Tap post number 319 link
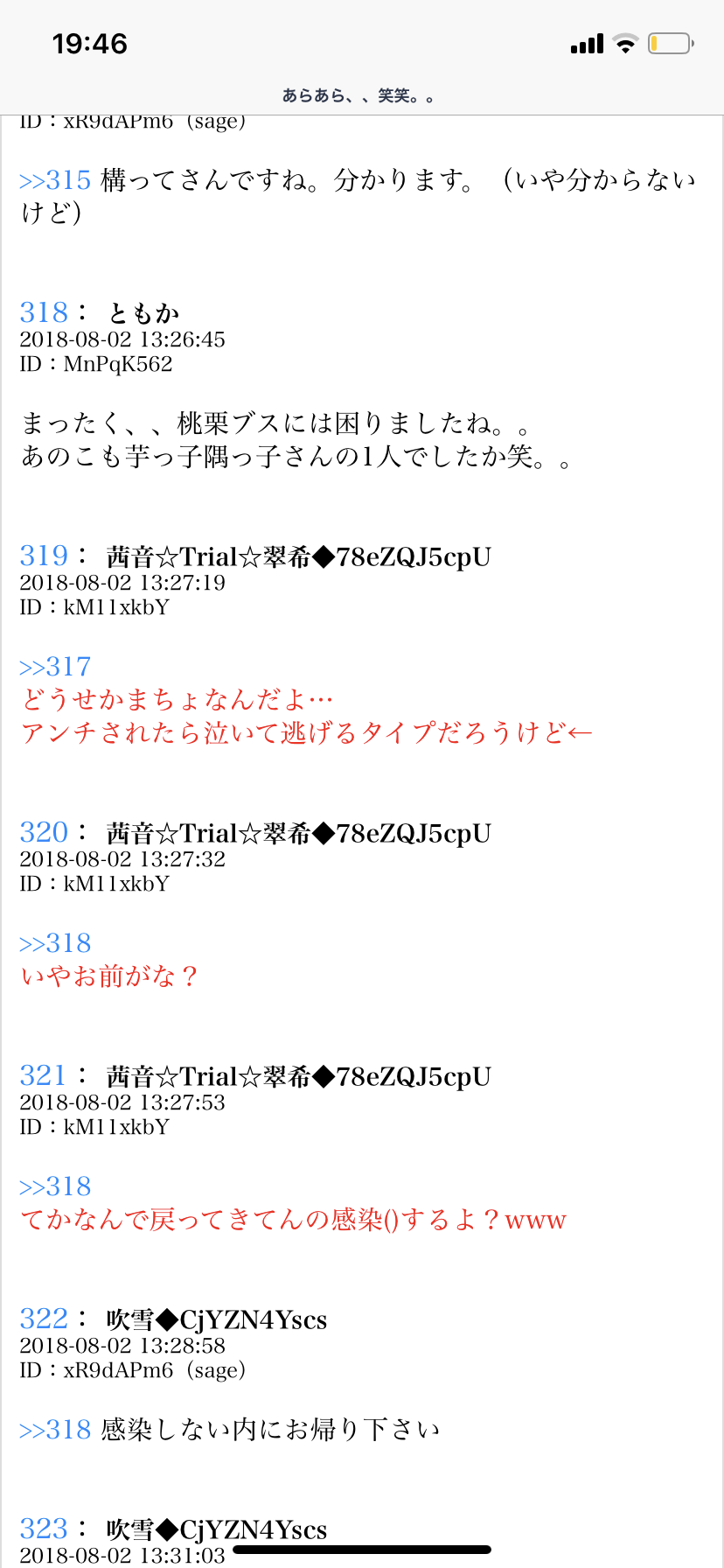The width and height of the screenshot is (724, 1568). tap(44, 556)
